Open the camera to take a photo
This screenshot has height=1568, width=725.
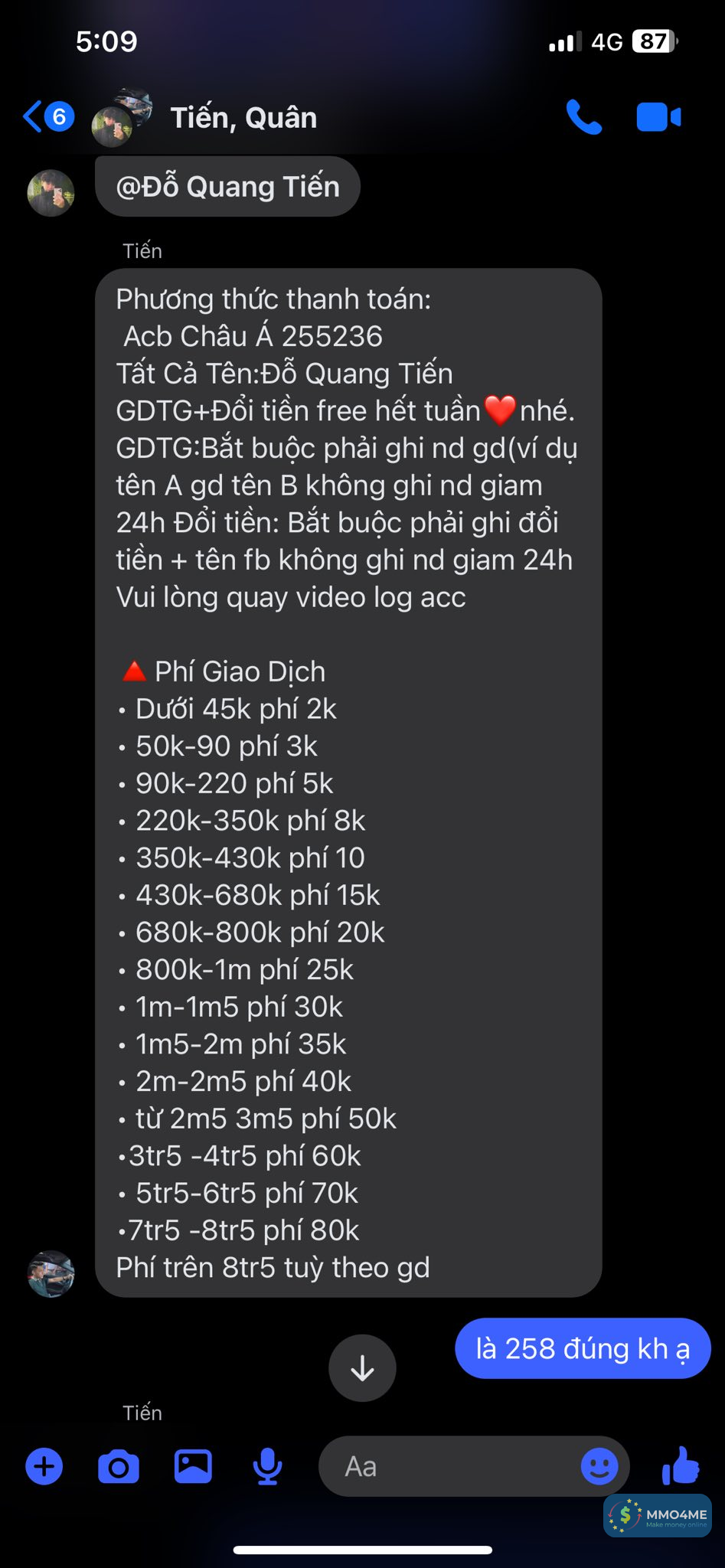pos(119,1467)
